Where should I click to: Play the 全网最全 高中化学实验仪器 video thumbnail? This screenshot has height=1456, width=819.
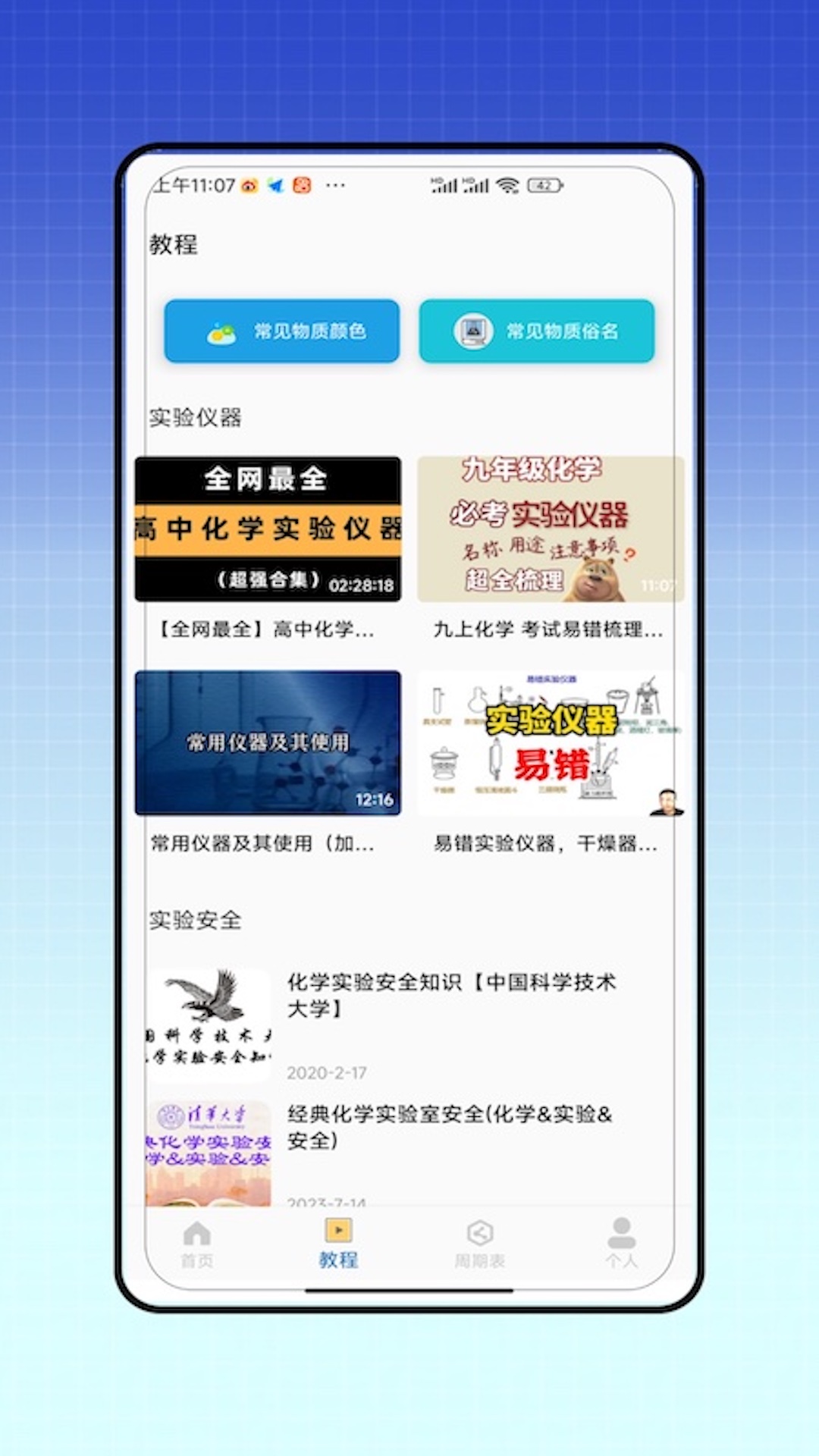pyautogui.click(x=268, y=528)
